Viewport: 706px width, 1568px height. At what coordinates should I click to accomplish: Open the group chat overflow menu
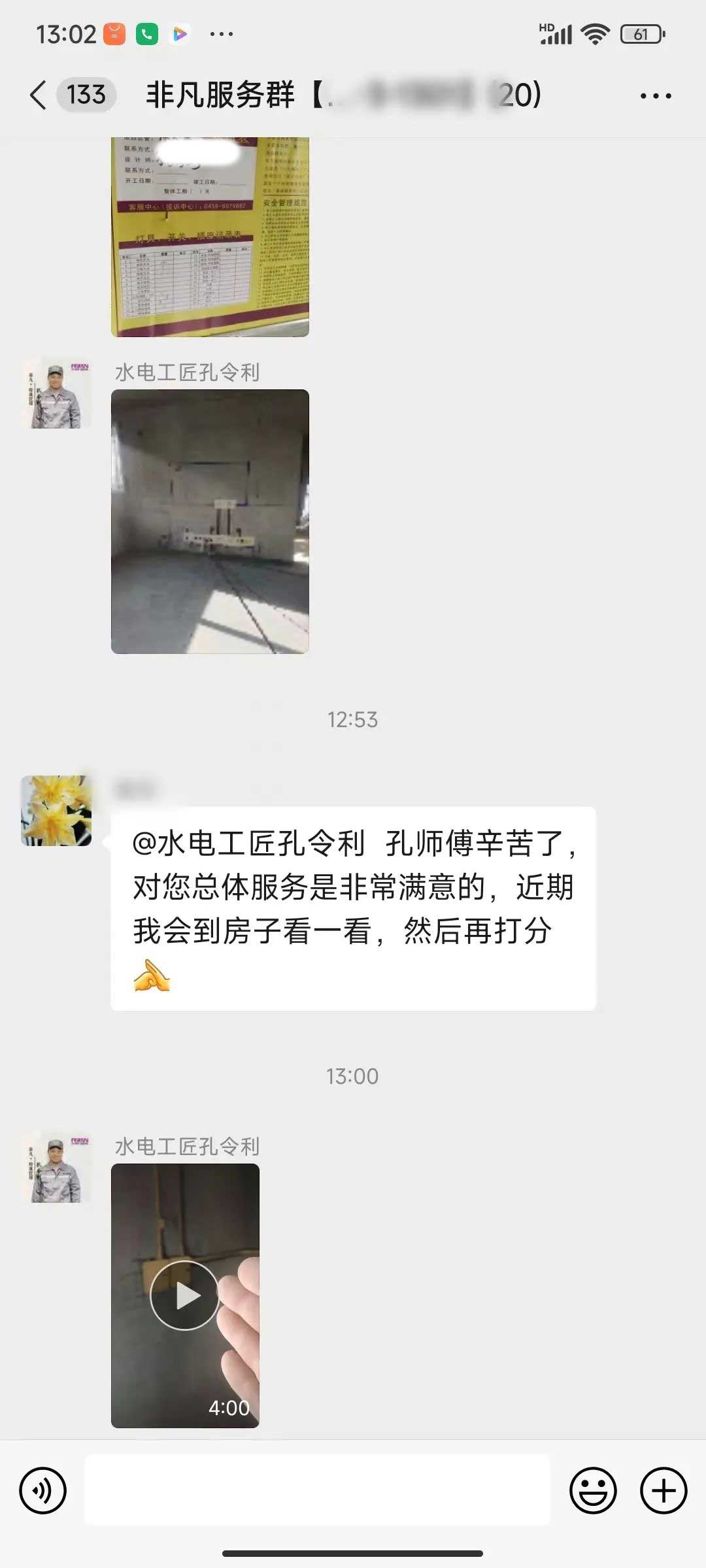pyautogui.click(x=655, y=96)
